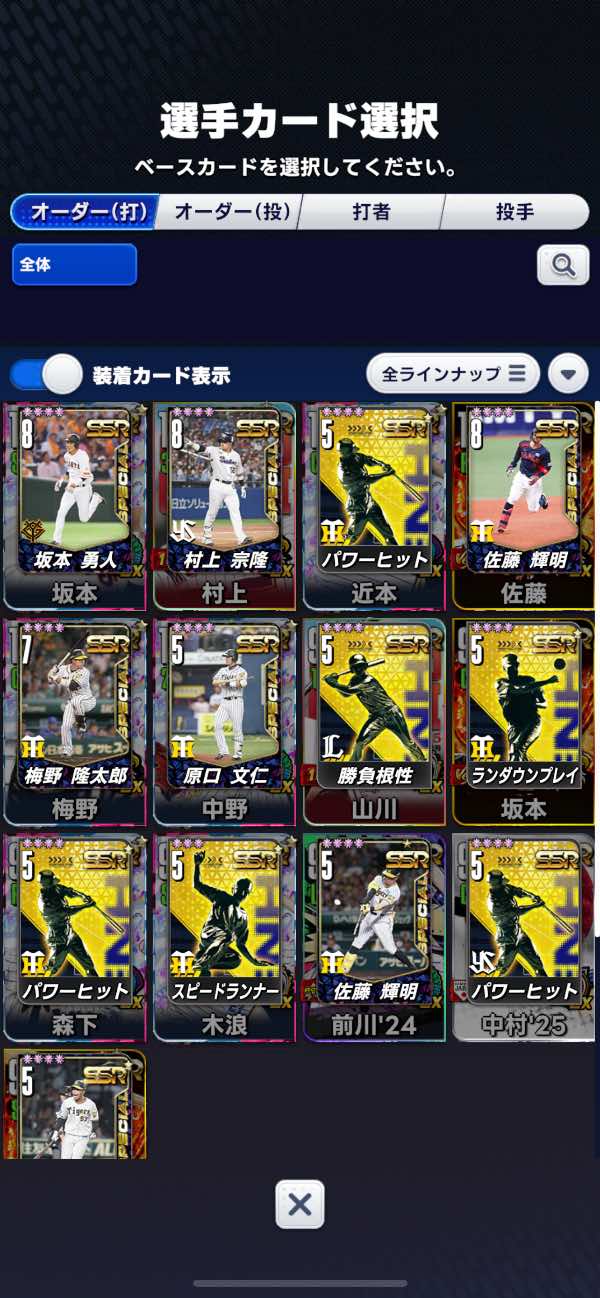Toggle 装着カード表示 switch off
Screen dimensions: 600x1298
point(46,375)
